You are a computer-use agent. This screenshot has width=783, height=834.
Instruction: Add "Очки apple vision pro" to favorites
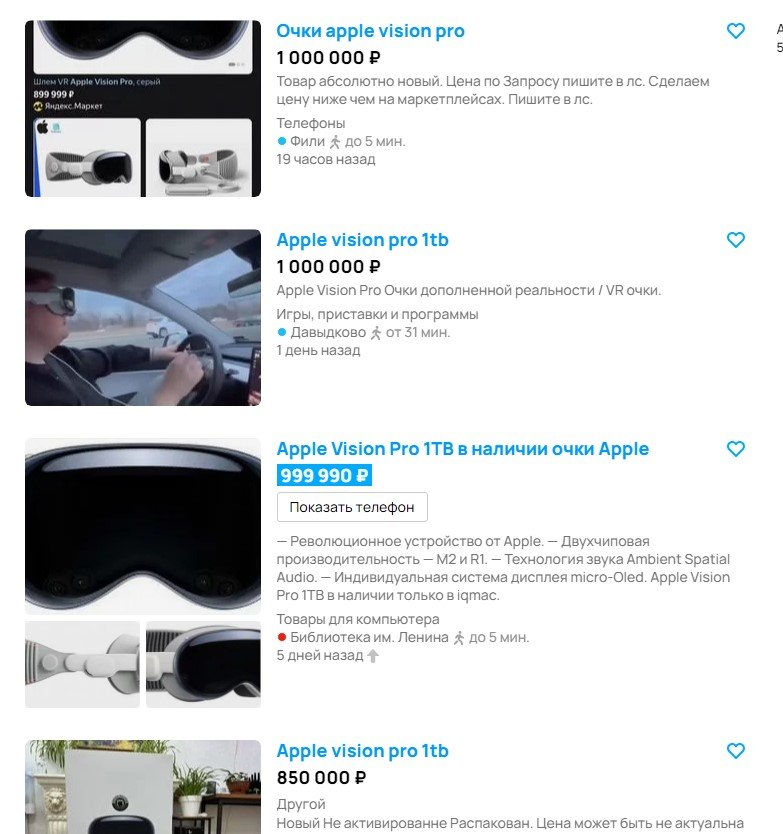coord(736,31)
